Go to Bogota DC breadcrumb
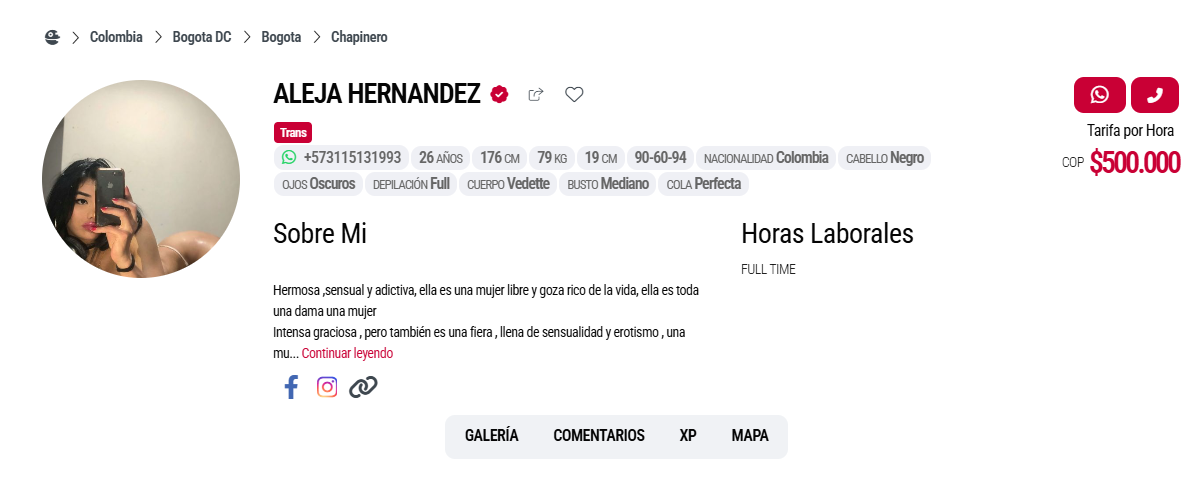The height and width of the screenshot is (484, 1201). 201,37
